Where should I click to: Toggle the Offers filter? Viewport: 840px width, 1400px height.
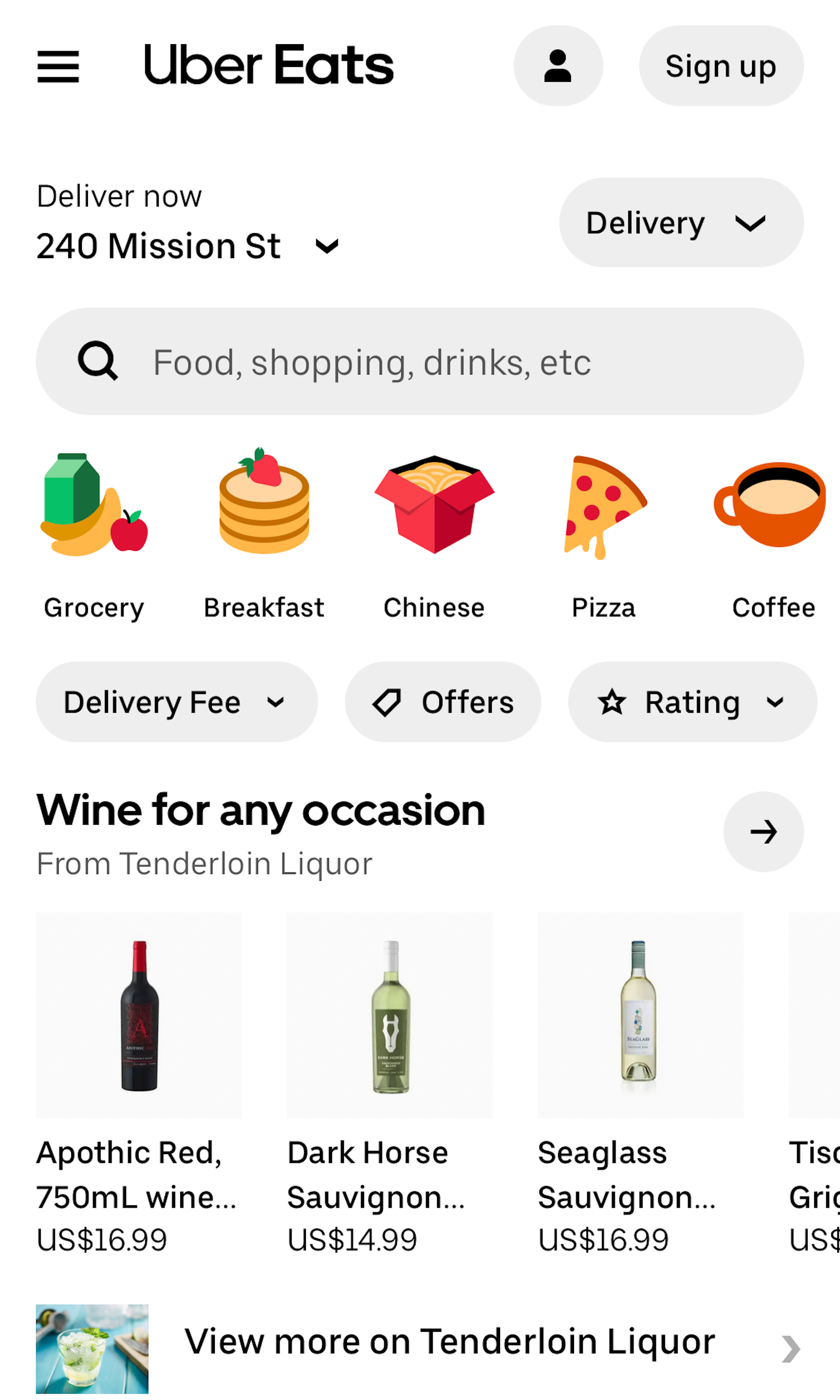click(x=443, y=702)
